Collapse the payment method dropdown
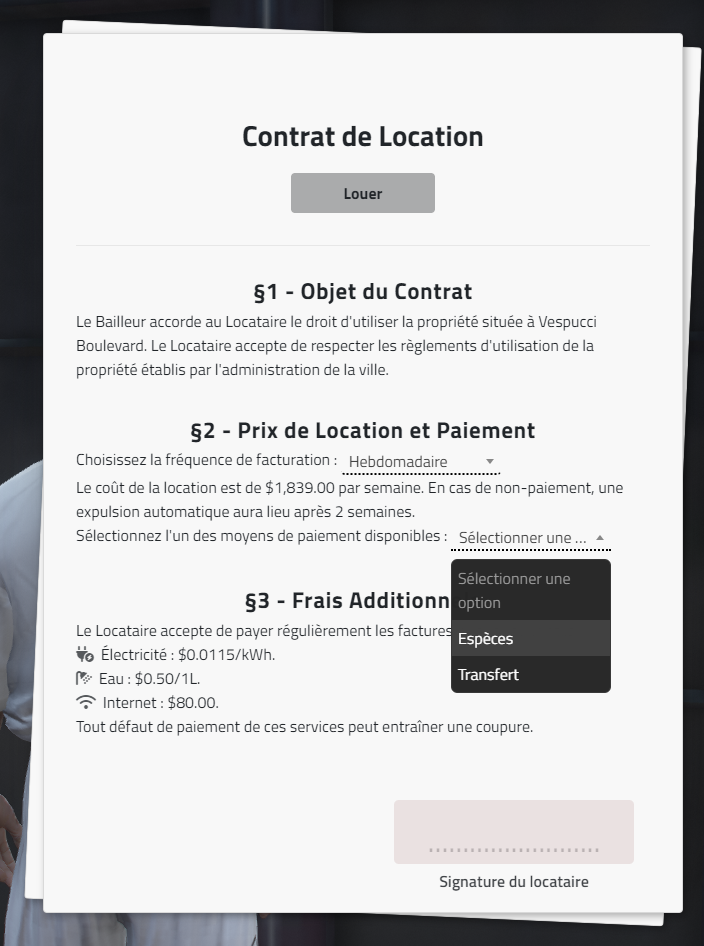This screenshot has height=946, width=704. pyautogui.click(x=530, y=538)
